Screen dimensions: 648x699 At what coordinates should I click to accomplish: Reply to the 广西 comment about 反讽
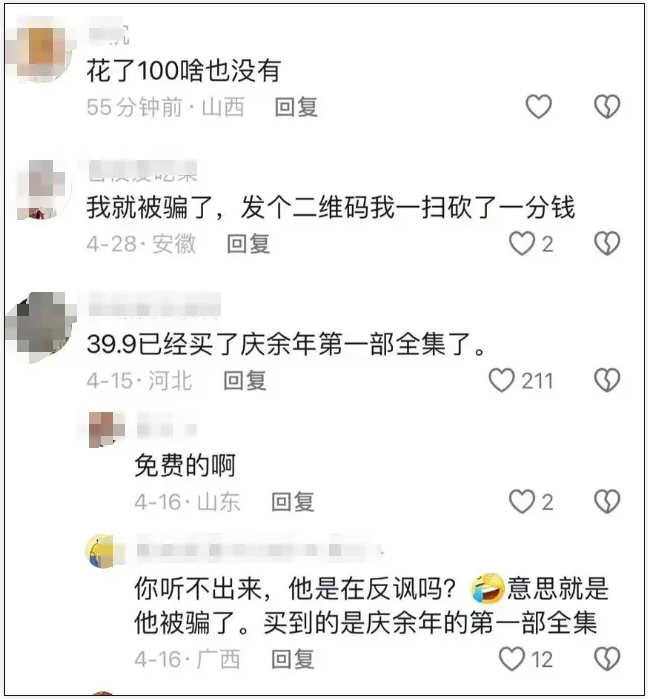[x=293, y=659]
